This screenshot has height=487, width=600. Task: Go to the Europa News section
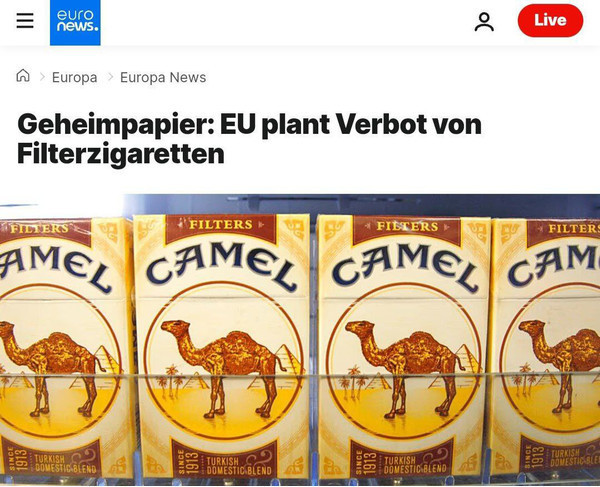coord(162,77)
